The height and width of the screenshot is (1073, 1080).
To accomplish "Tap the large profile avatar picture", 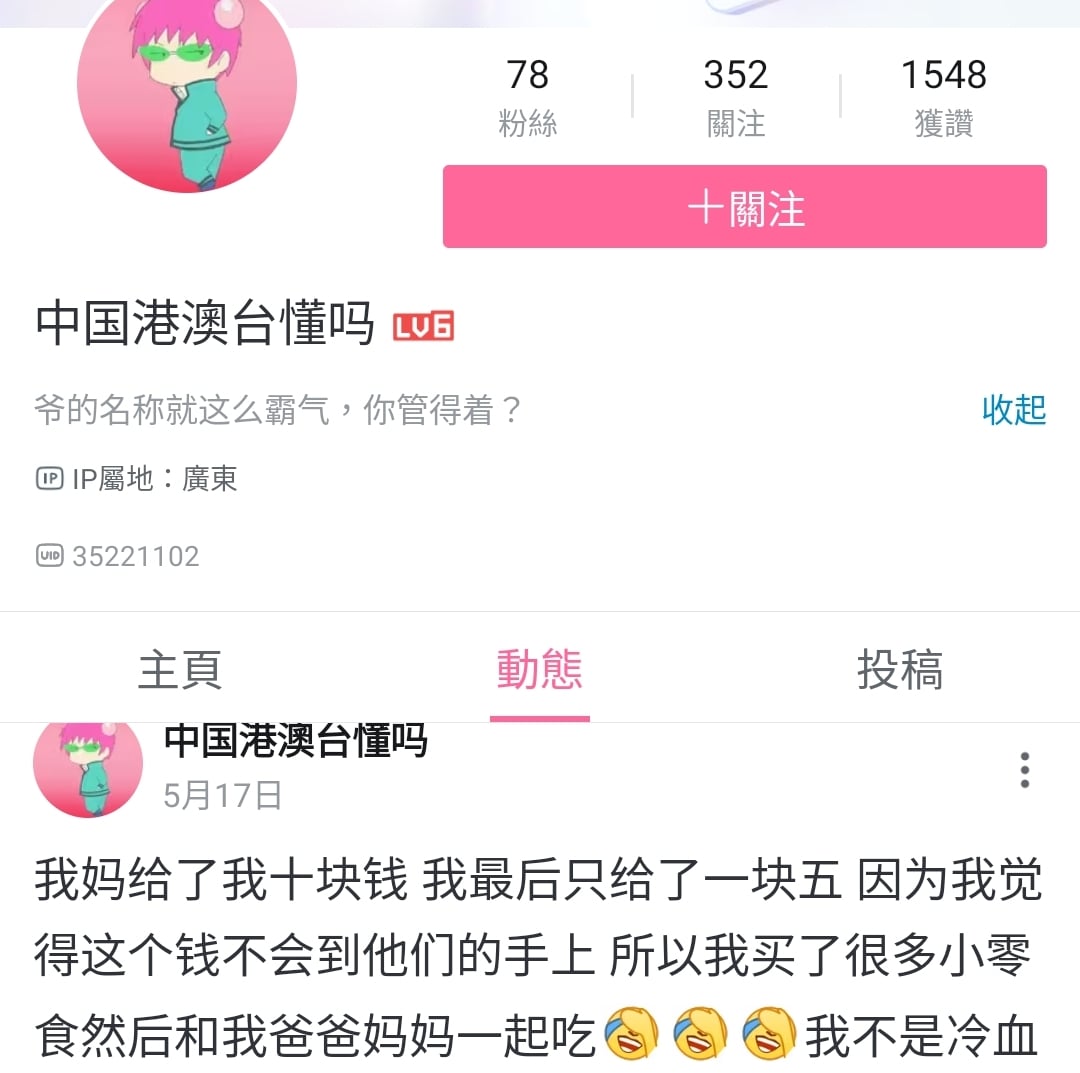I will tap(187, 95).
